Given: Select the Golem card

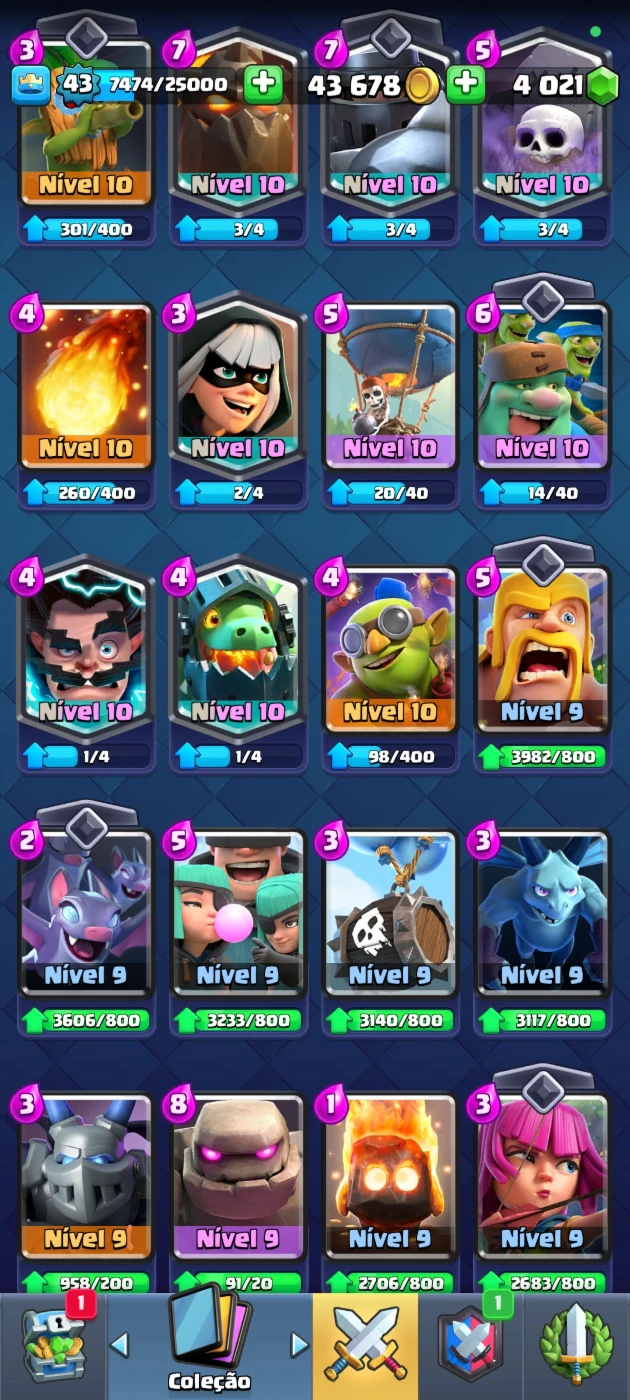Looking at the screenshot, I should point(238,1190).
